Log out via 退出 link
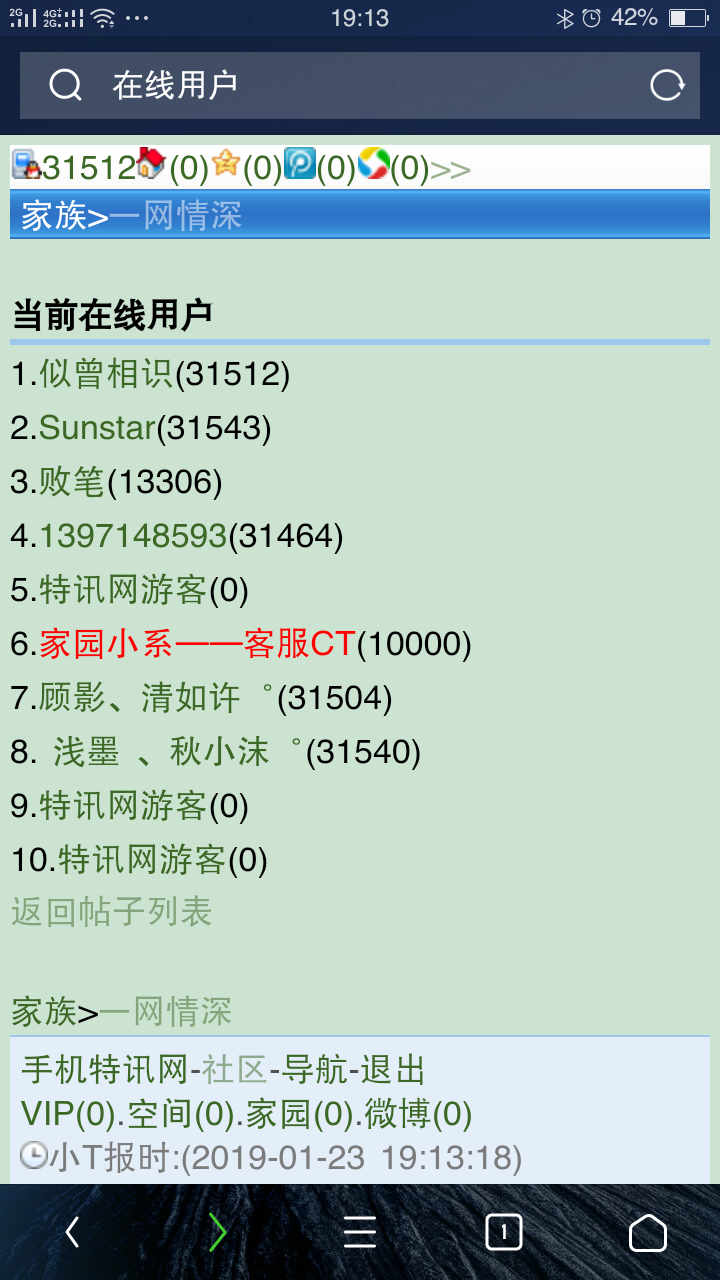 (393, 1070)
